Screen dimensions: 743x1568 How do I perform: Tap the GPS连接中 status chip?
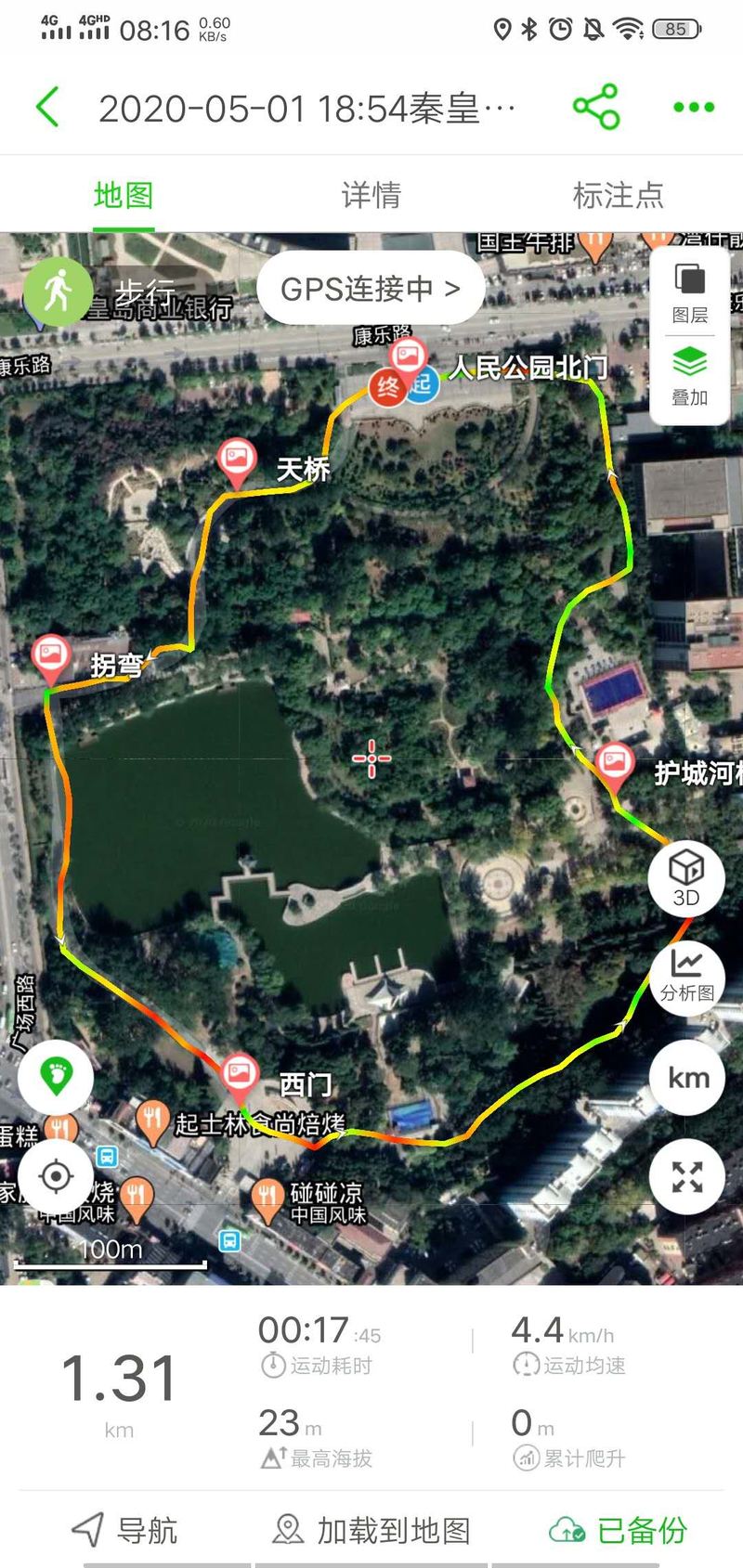click(x=371, y=289)
